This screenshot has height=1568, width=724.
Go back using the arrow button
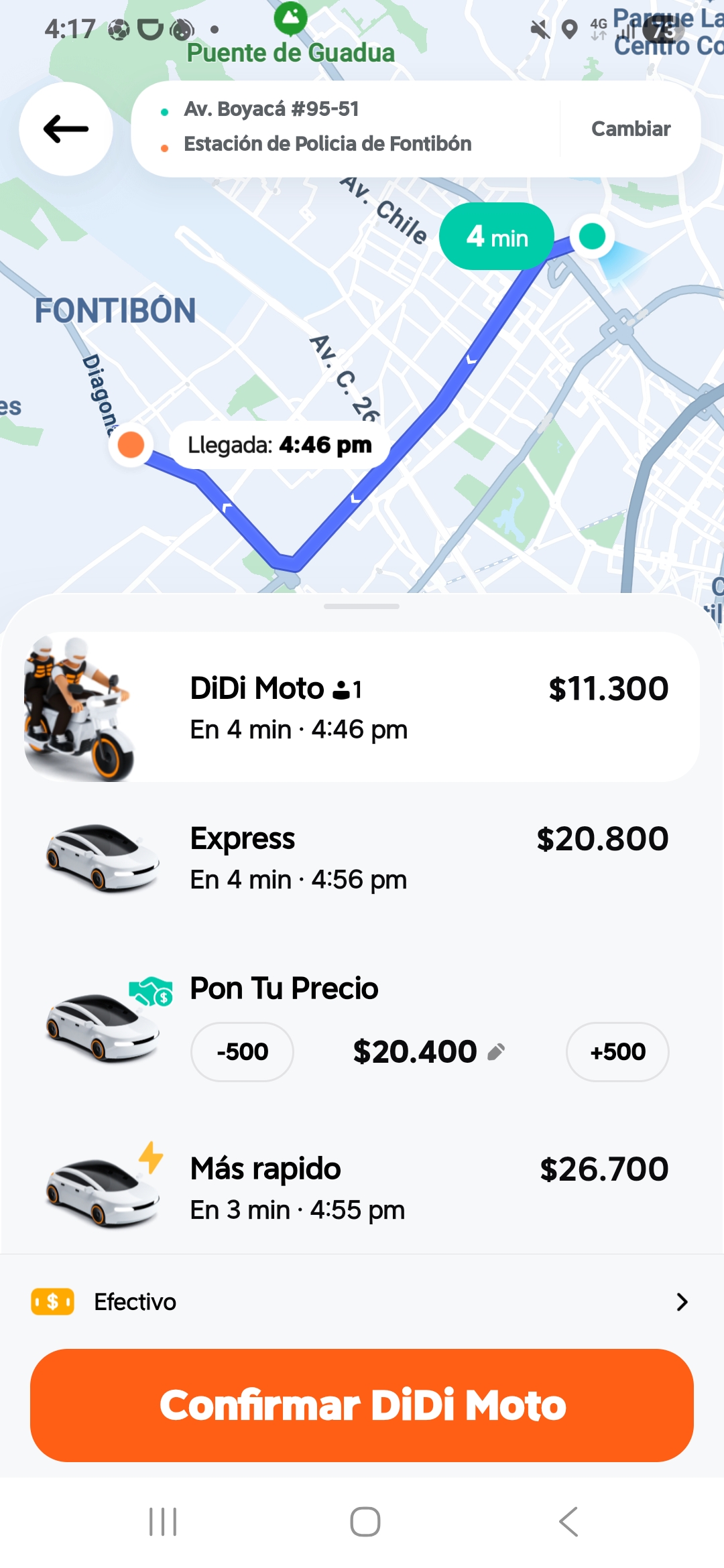point(66,129)
